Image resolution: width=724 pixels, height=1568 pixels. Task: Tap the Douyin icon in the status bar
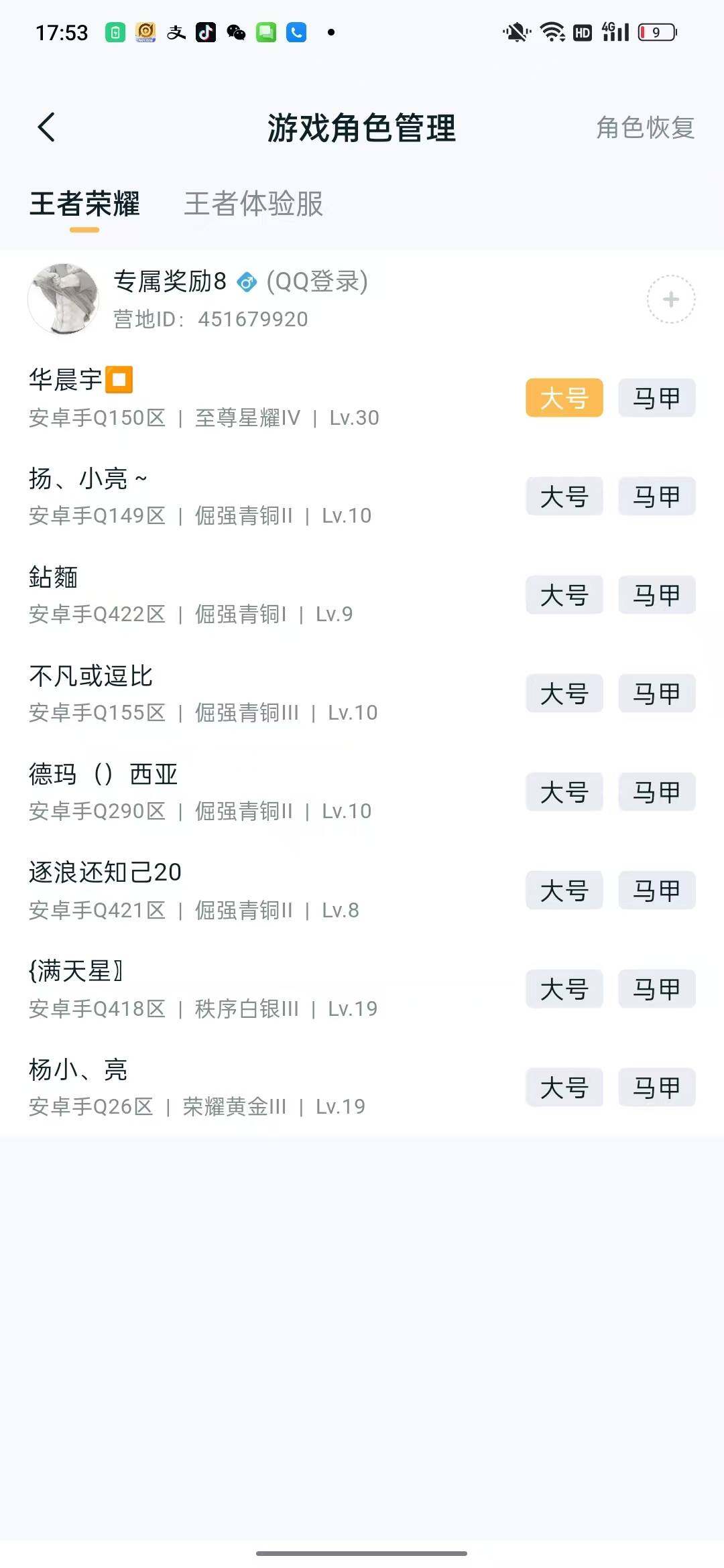coord(204,31)
